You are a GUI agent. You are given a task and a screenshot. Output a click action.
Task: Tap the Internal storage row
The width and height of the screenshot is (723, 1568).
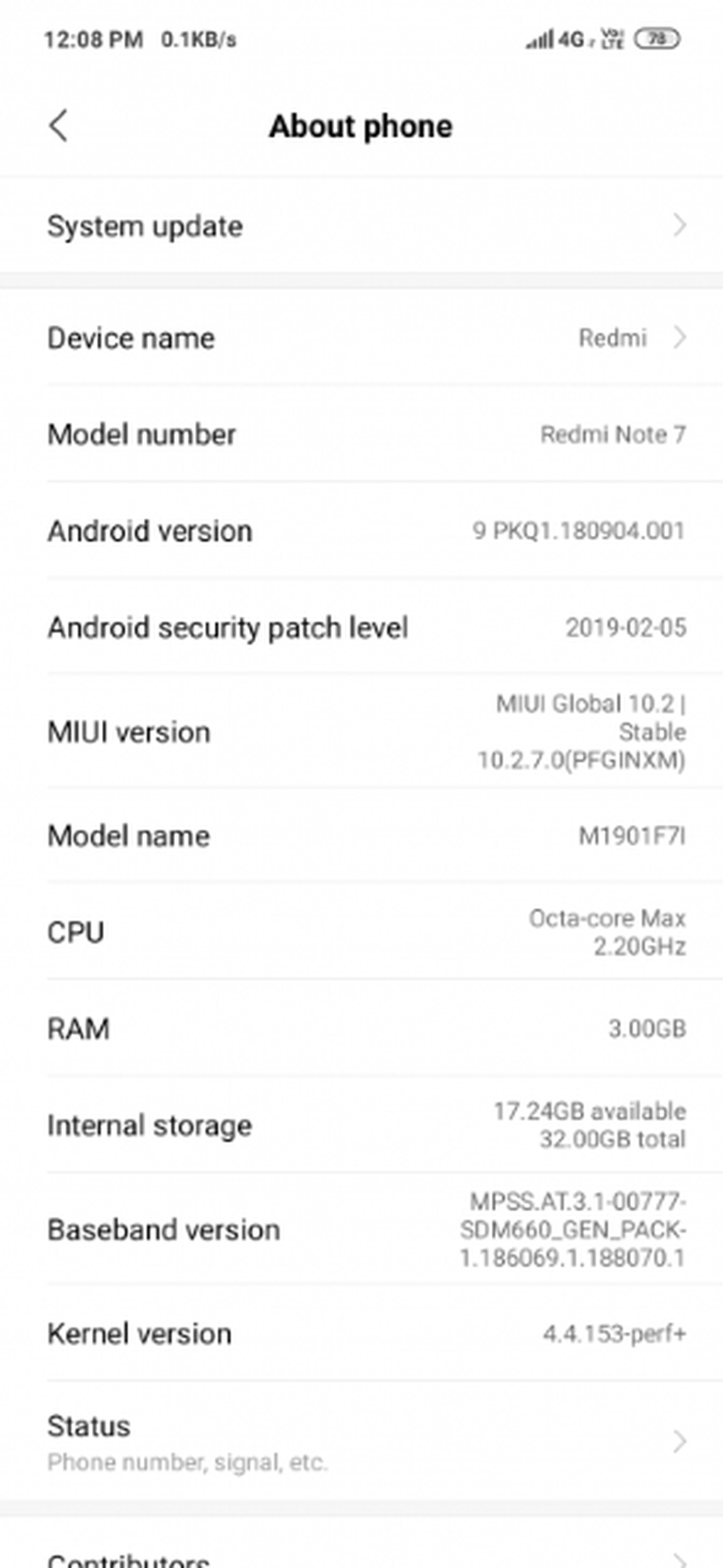pyautogui.click(x=361, y=1125)
